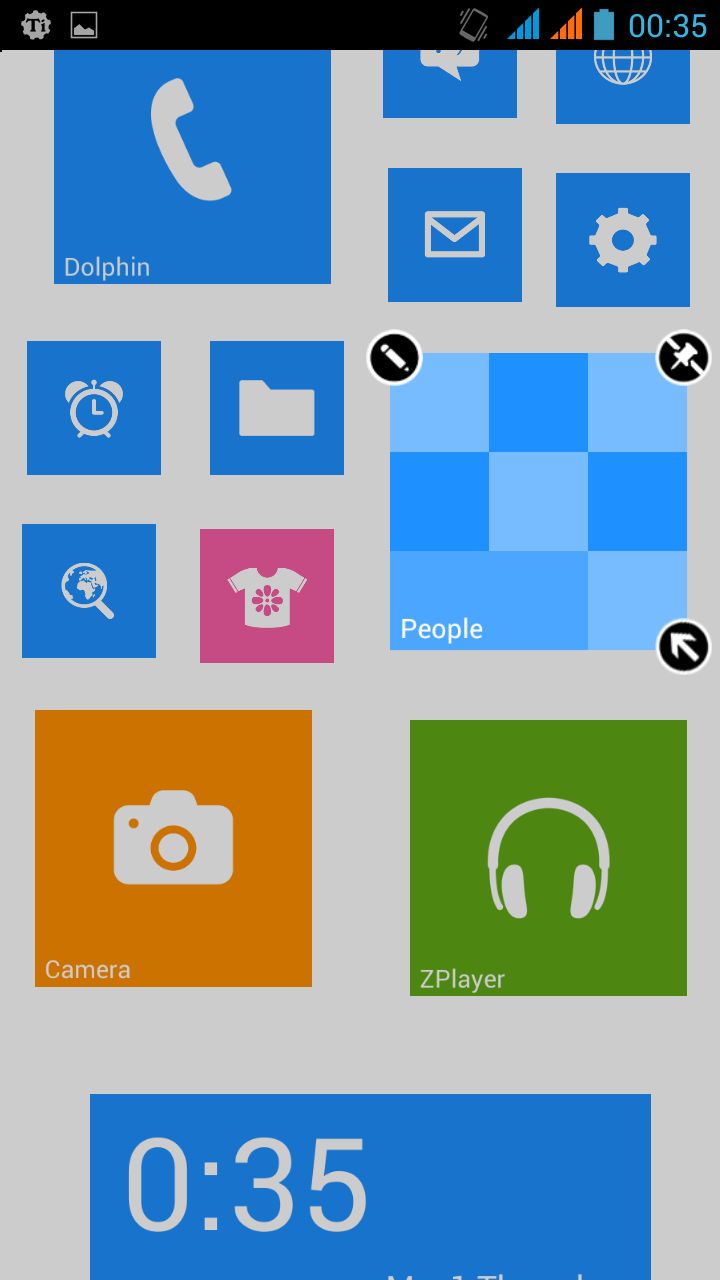Open the alarm clock tile
This screenshot has width=720, height=1280.
pyautogui.click(x=94, y=408)
